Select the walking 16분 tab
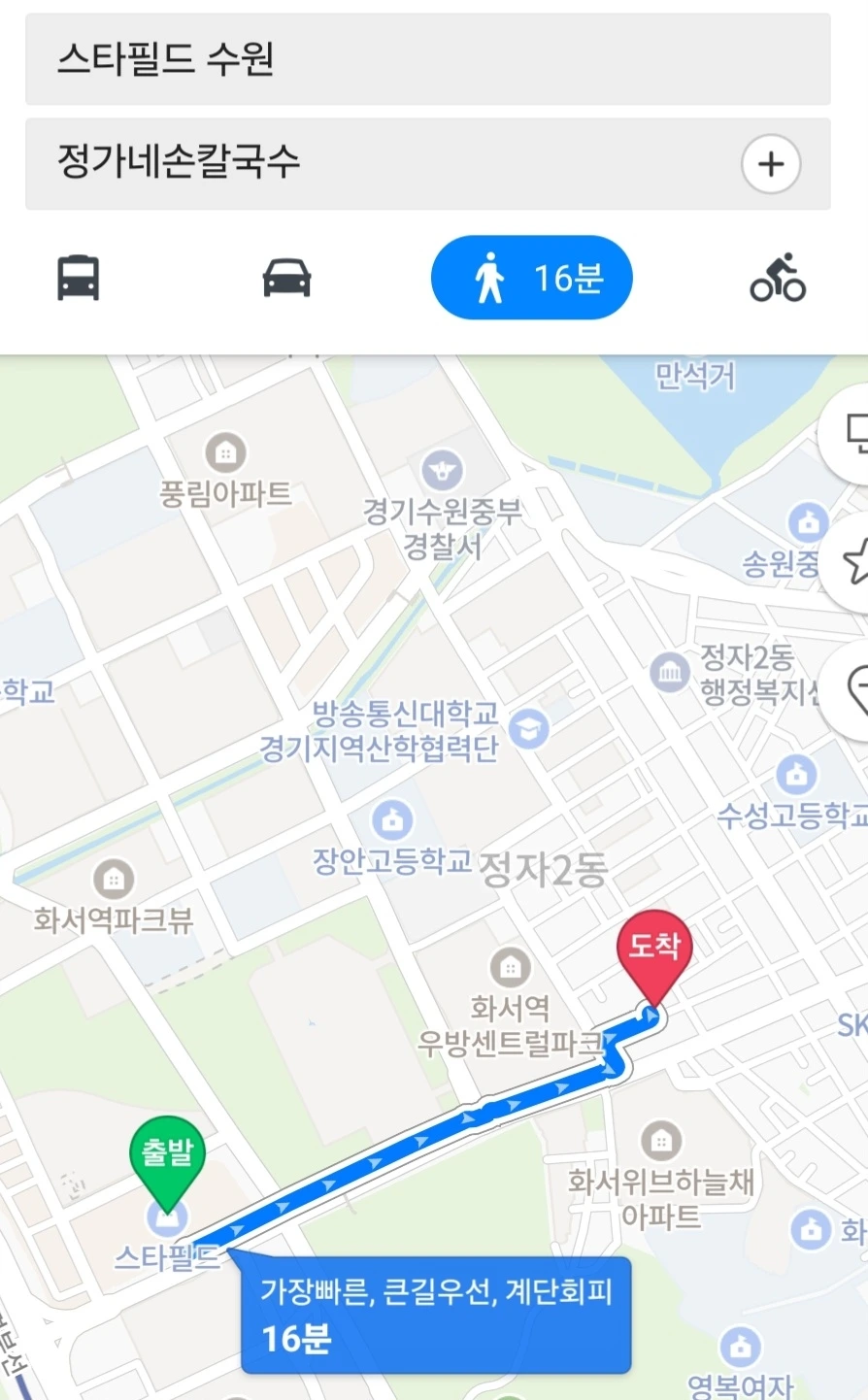The image size is (868, 1400). coord(532,278)
